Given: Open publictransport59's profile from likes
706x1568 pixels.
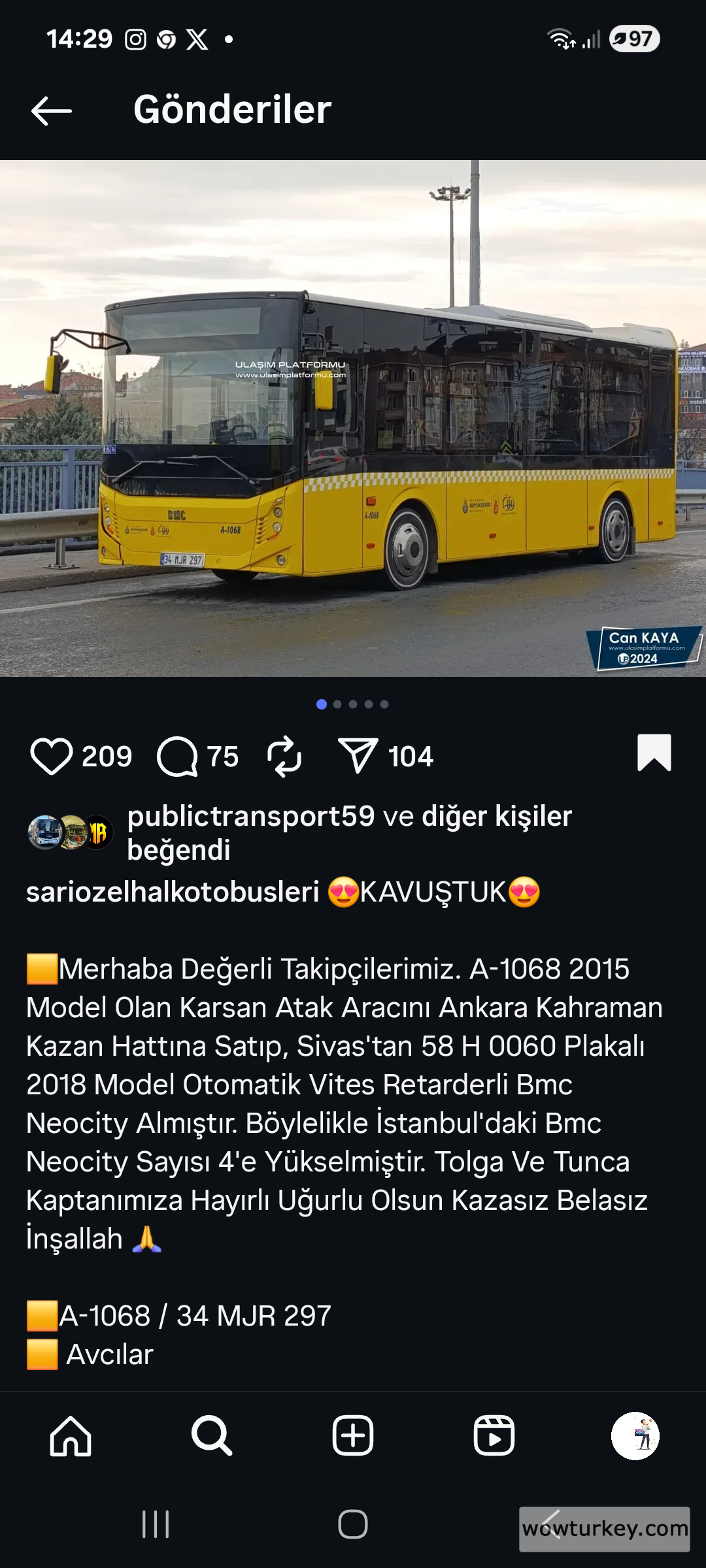Looking at the screenshot, I should pos(250,816).
